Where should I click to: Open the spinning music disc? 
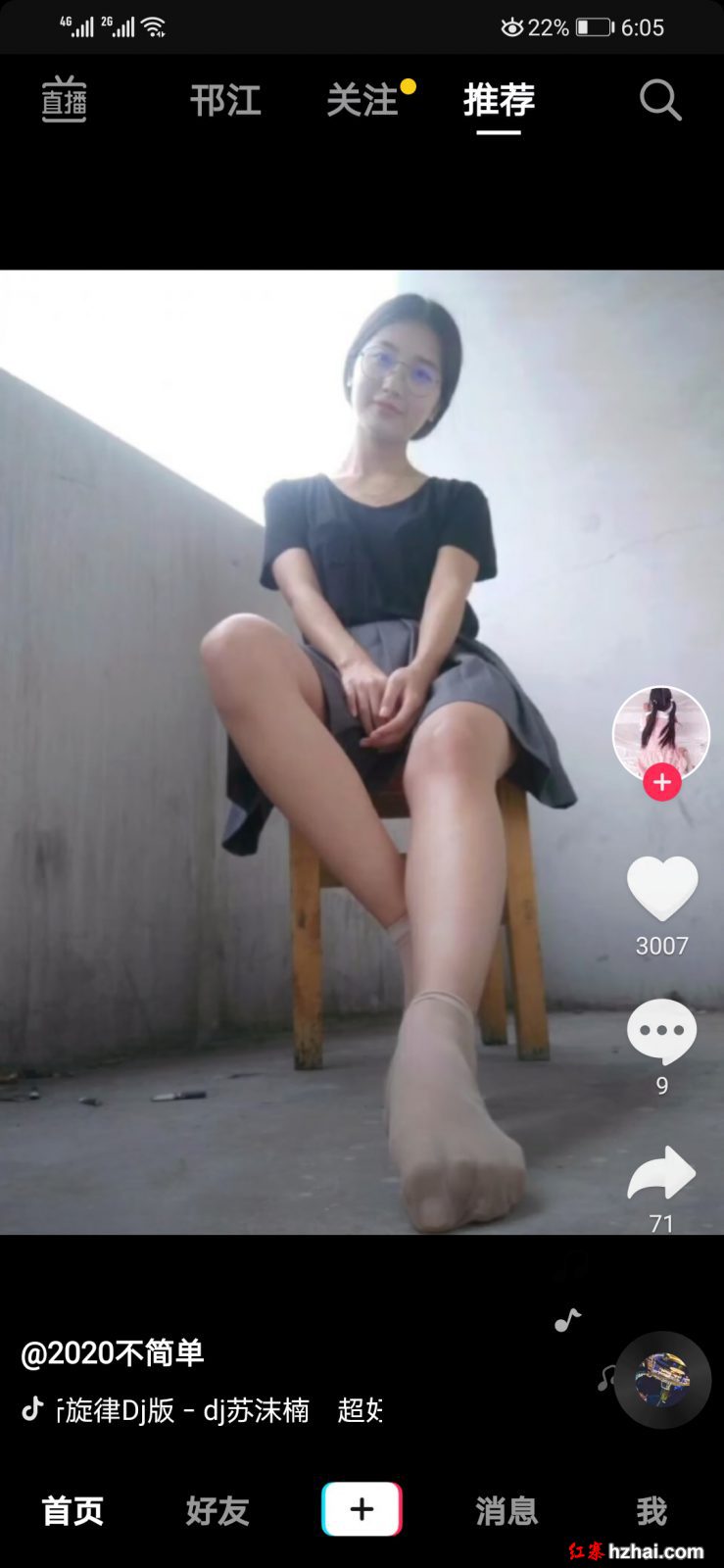click(x=662, y=1379)
